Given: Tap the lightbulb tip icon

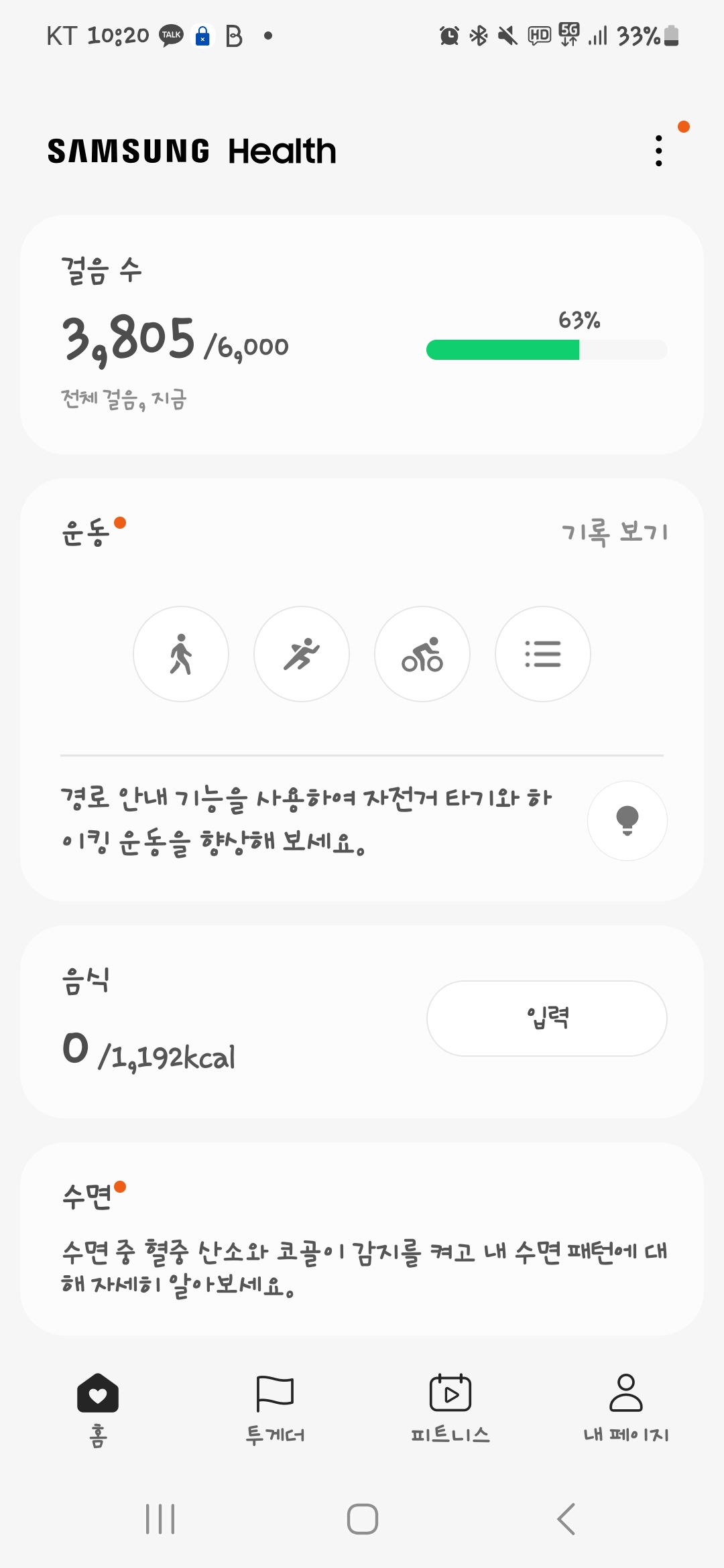Looking at the screenshot, I should [x=627, y=820].
